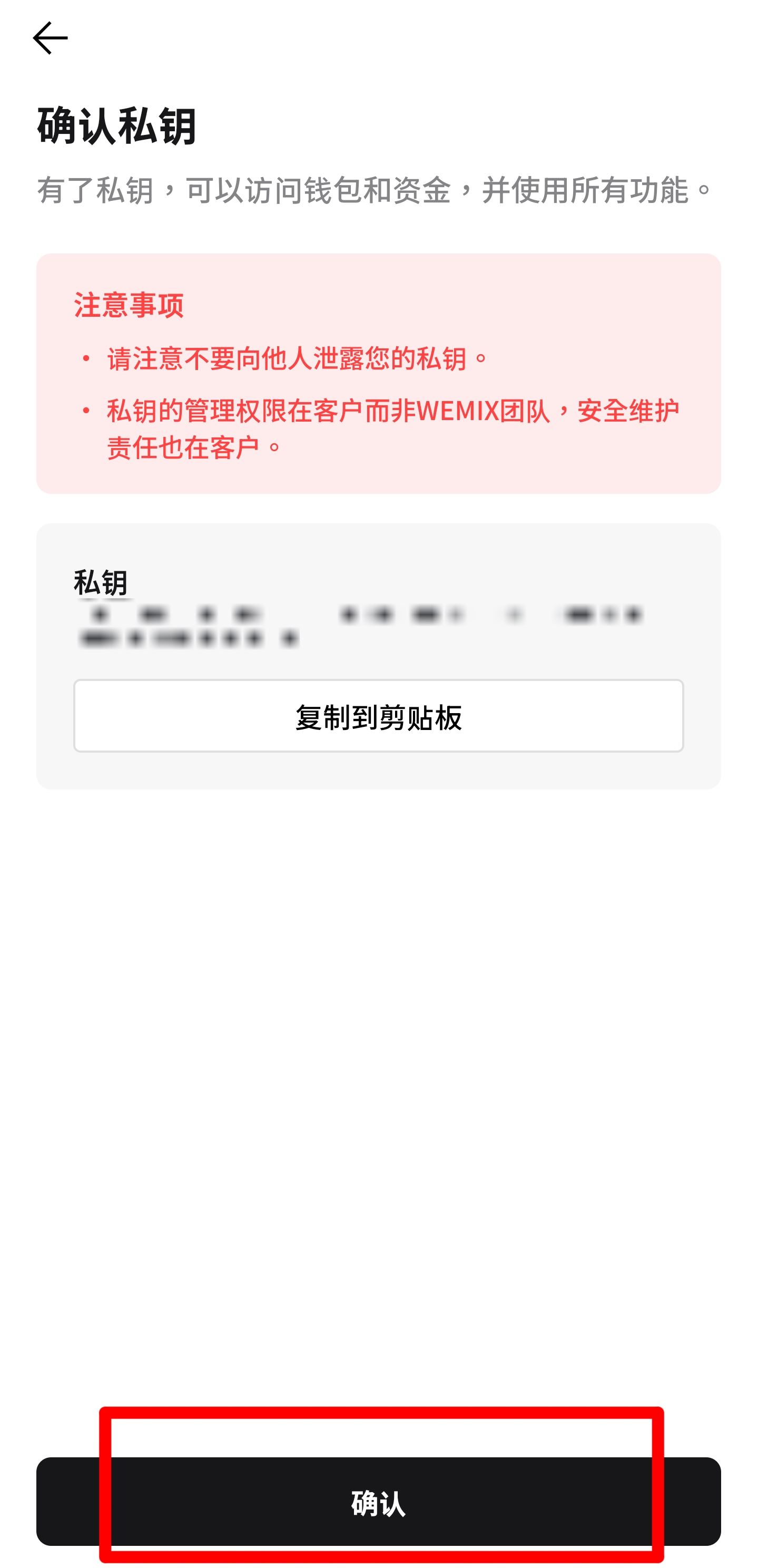758x1568 pixels.
Task: Tap 复制到剪贴板 to copy private key
Action: click(x=378, y=716)
